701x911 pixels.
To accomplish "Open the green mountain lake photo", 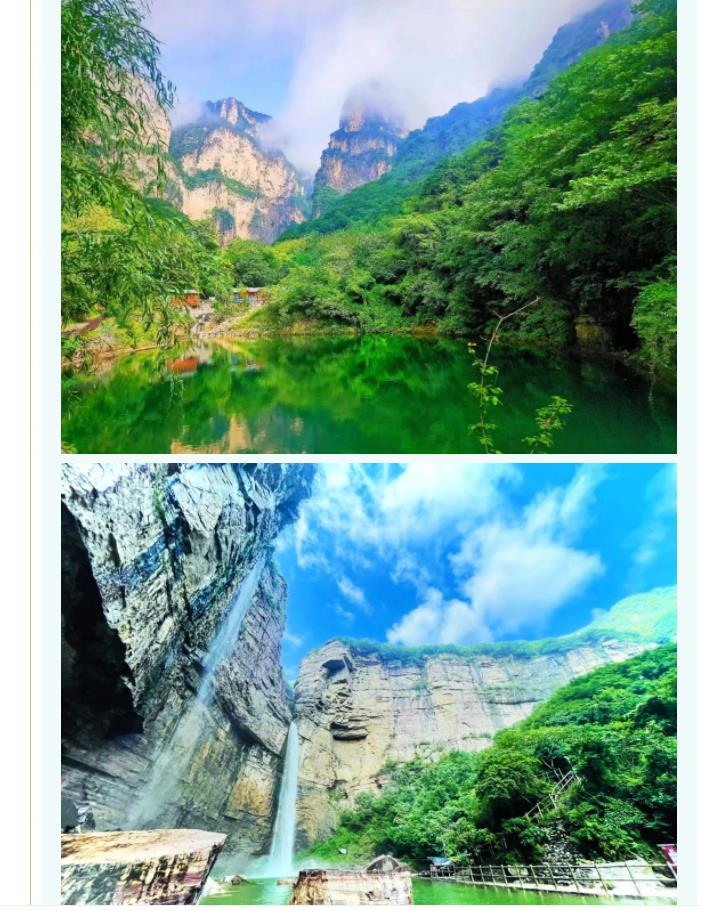I will [x=368, y=226].
